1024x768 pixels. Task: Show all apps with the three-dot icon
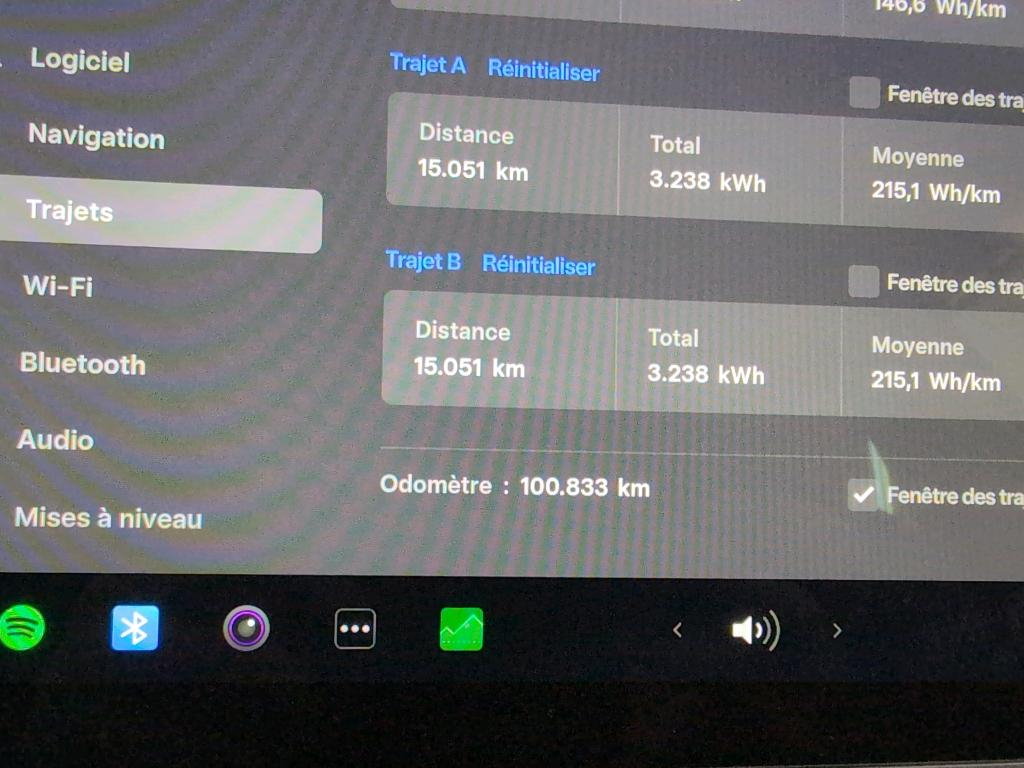point(355,629)
